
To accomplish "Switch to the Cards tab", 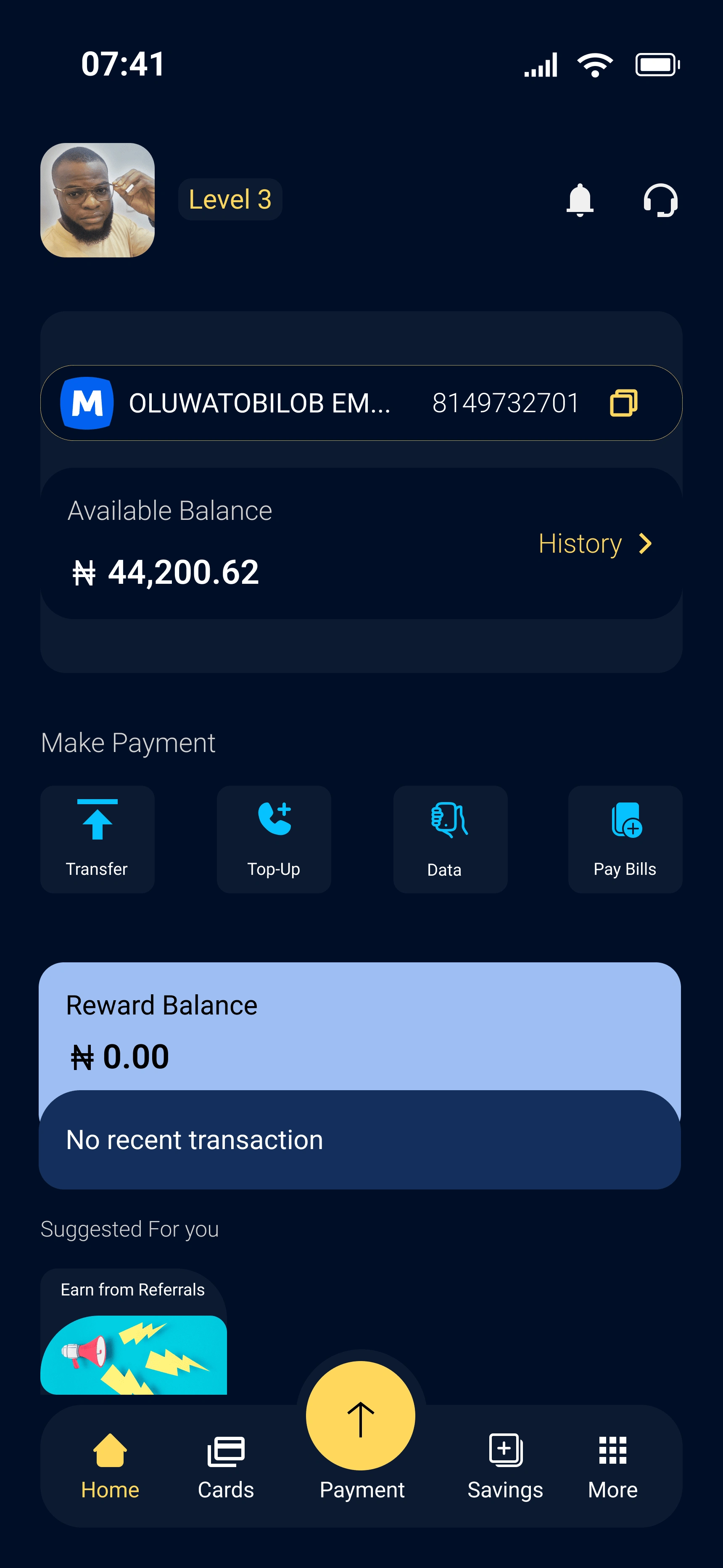I will click(226, 1466).
